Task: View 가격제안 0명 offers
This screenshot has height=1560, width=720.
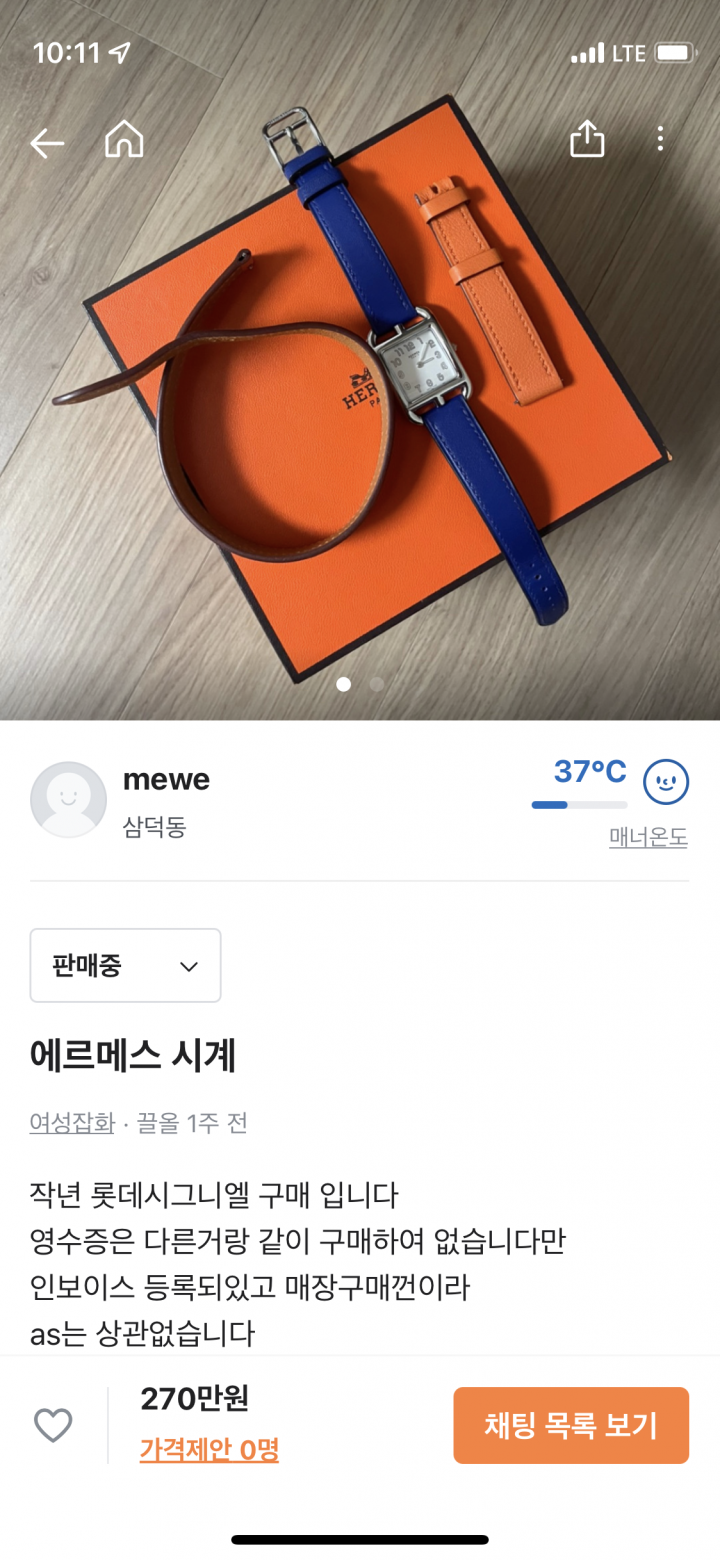Action: coord(209,1451)
